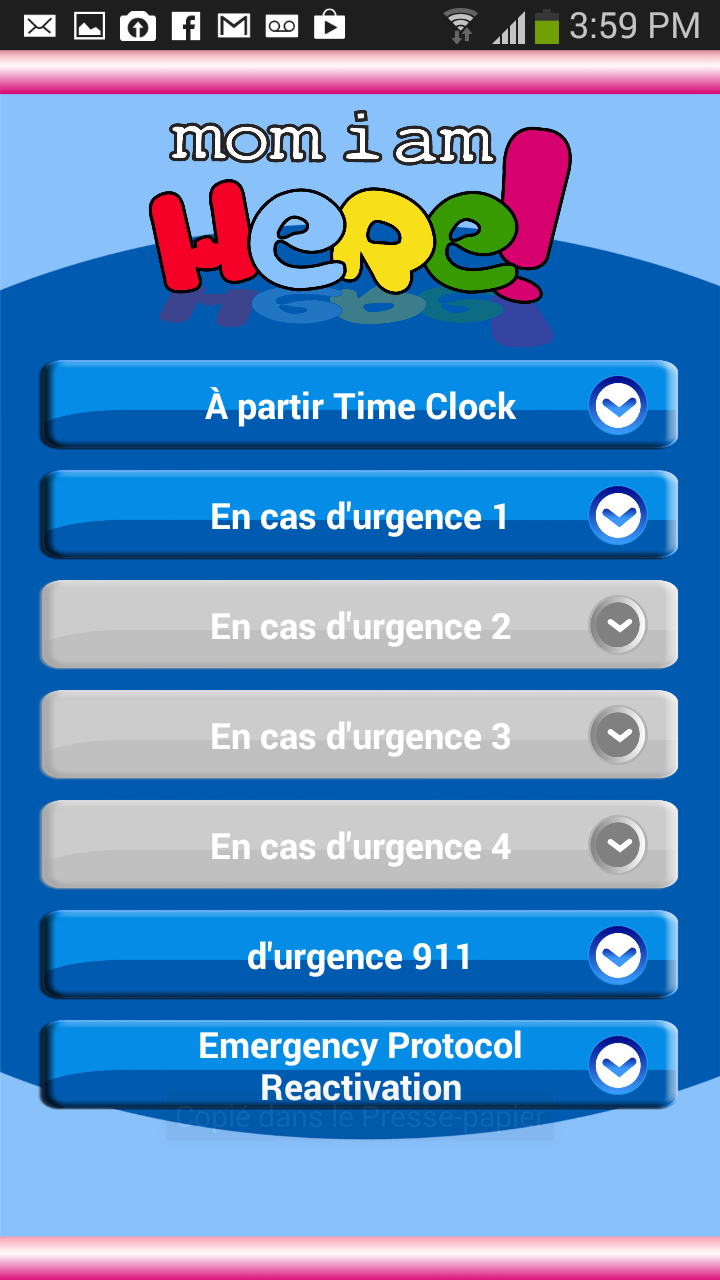Tap the En cas d'urgence 4 button
Image resolution: width=720 pixels, height=1280 pixels.
360,845
